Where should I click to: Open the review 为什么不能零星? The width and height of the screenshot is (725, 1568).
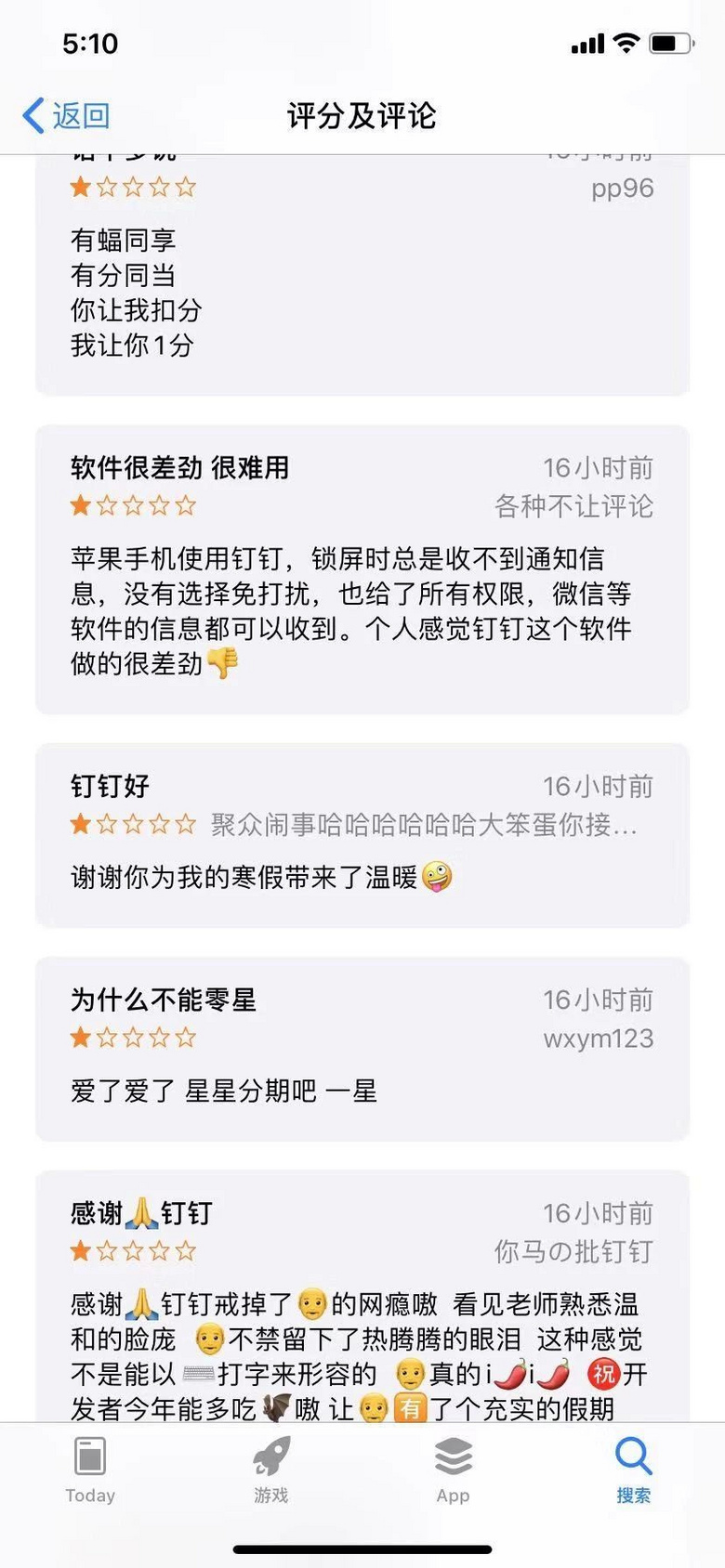(362, 1048)
